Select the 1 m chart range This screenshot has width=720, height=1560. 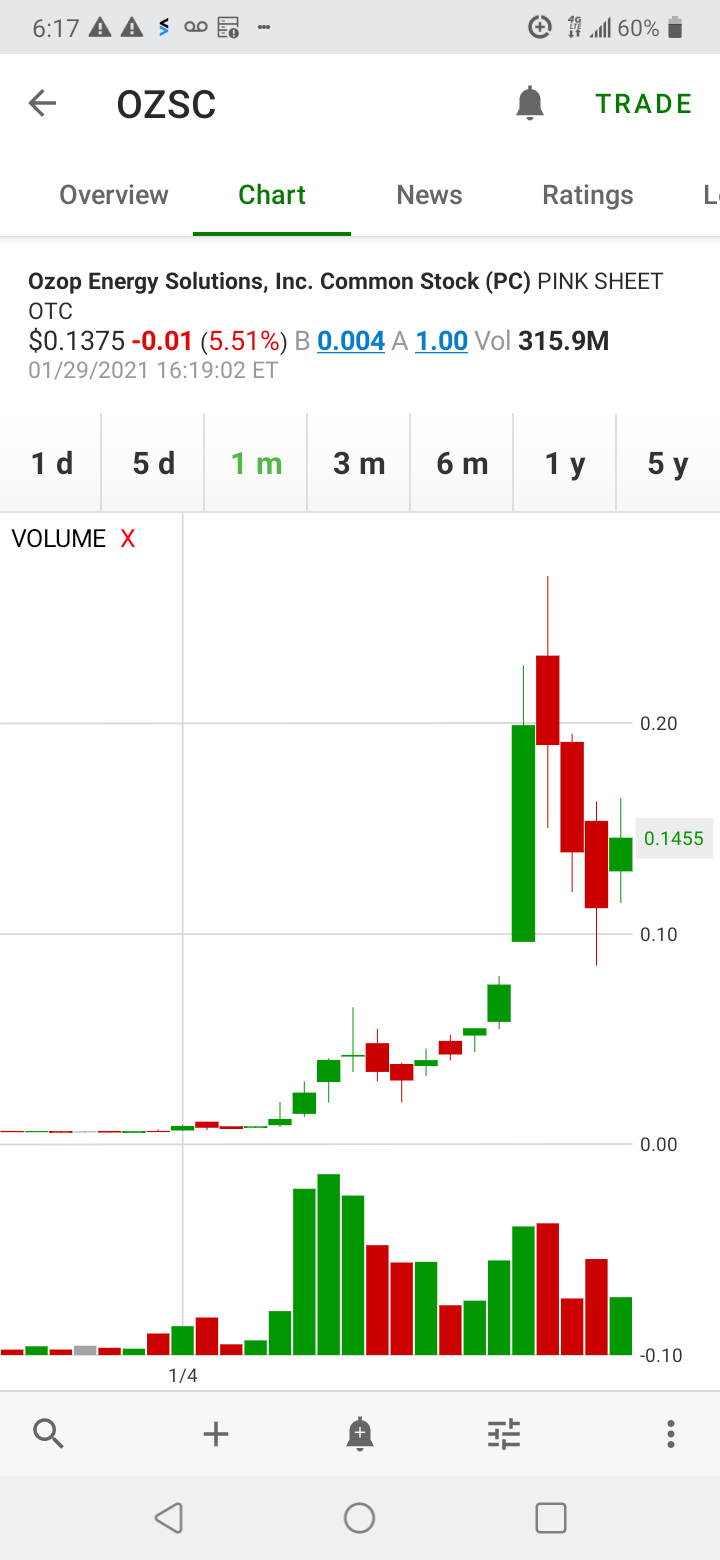[257, 463]
